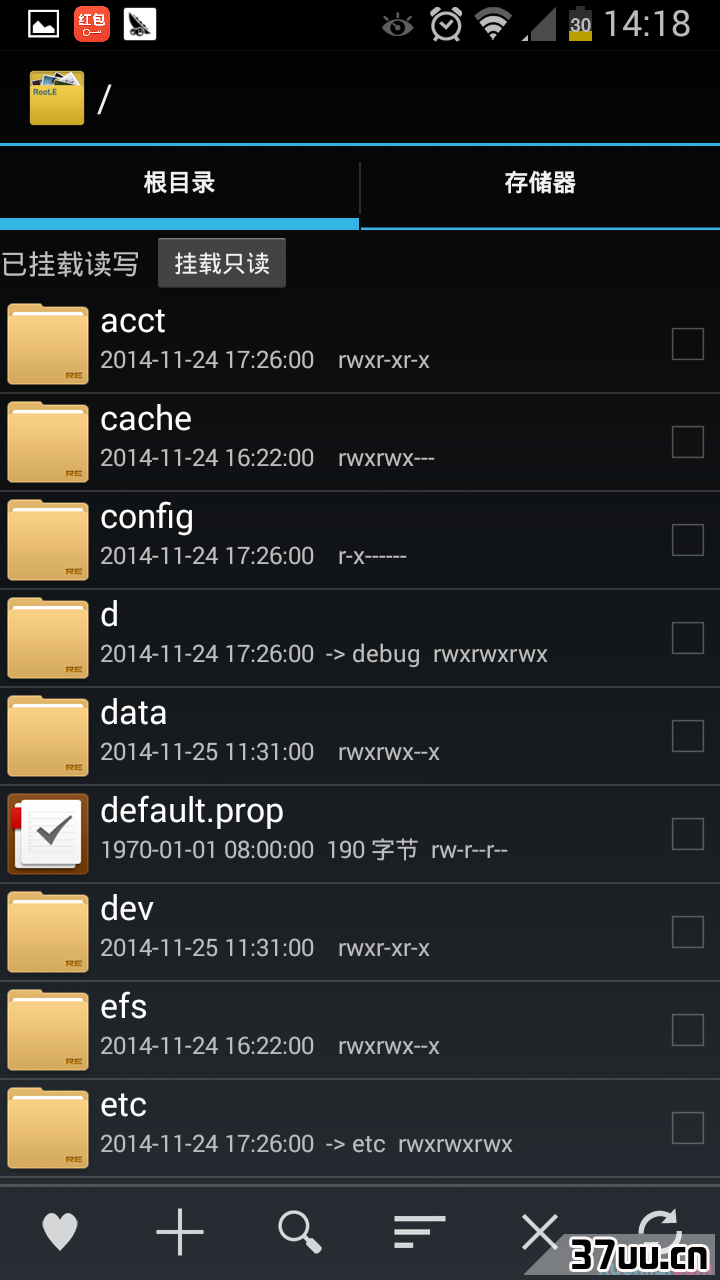Open the sort options icon
Screen dimensions: 720x1280
pos(420,1232)
